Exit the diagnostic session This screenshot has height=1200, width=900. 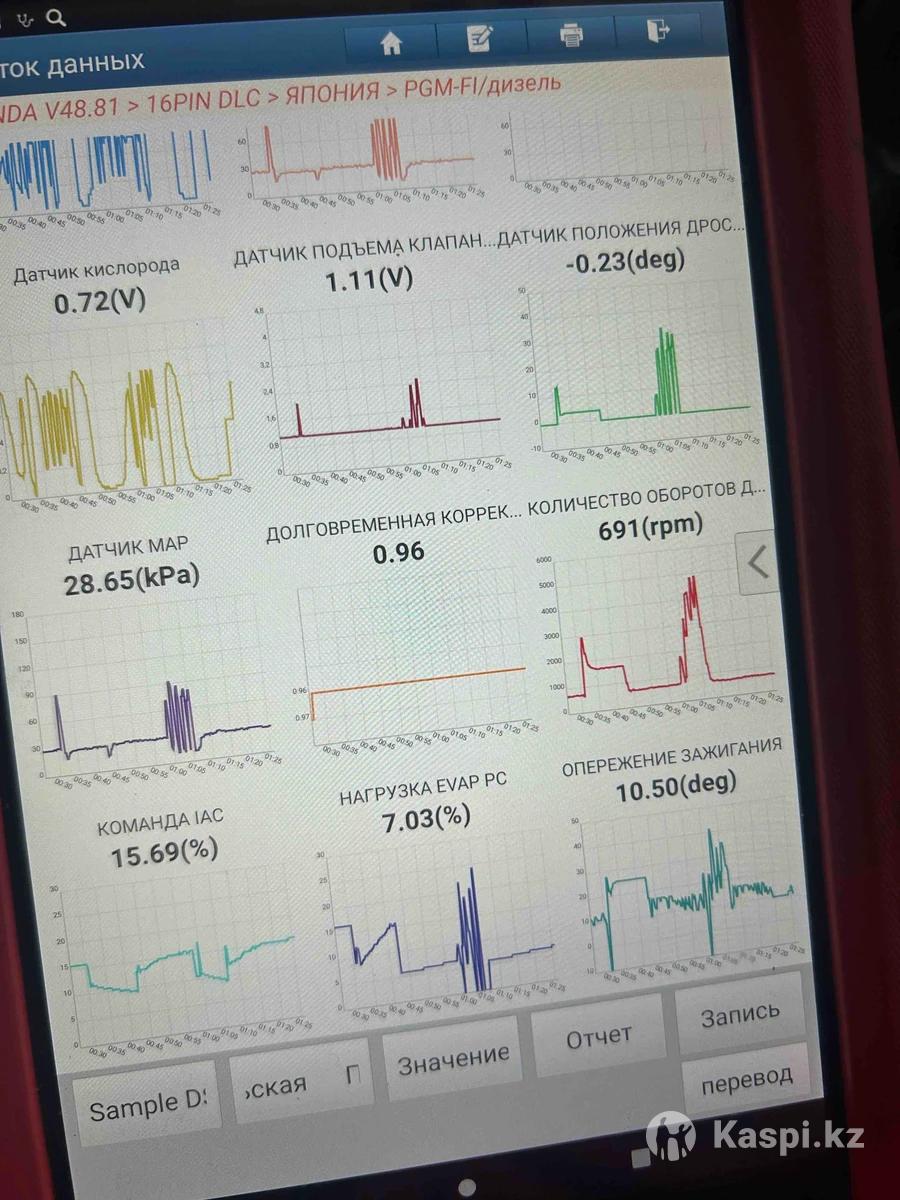tap(658, 31)
